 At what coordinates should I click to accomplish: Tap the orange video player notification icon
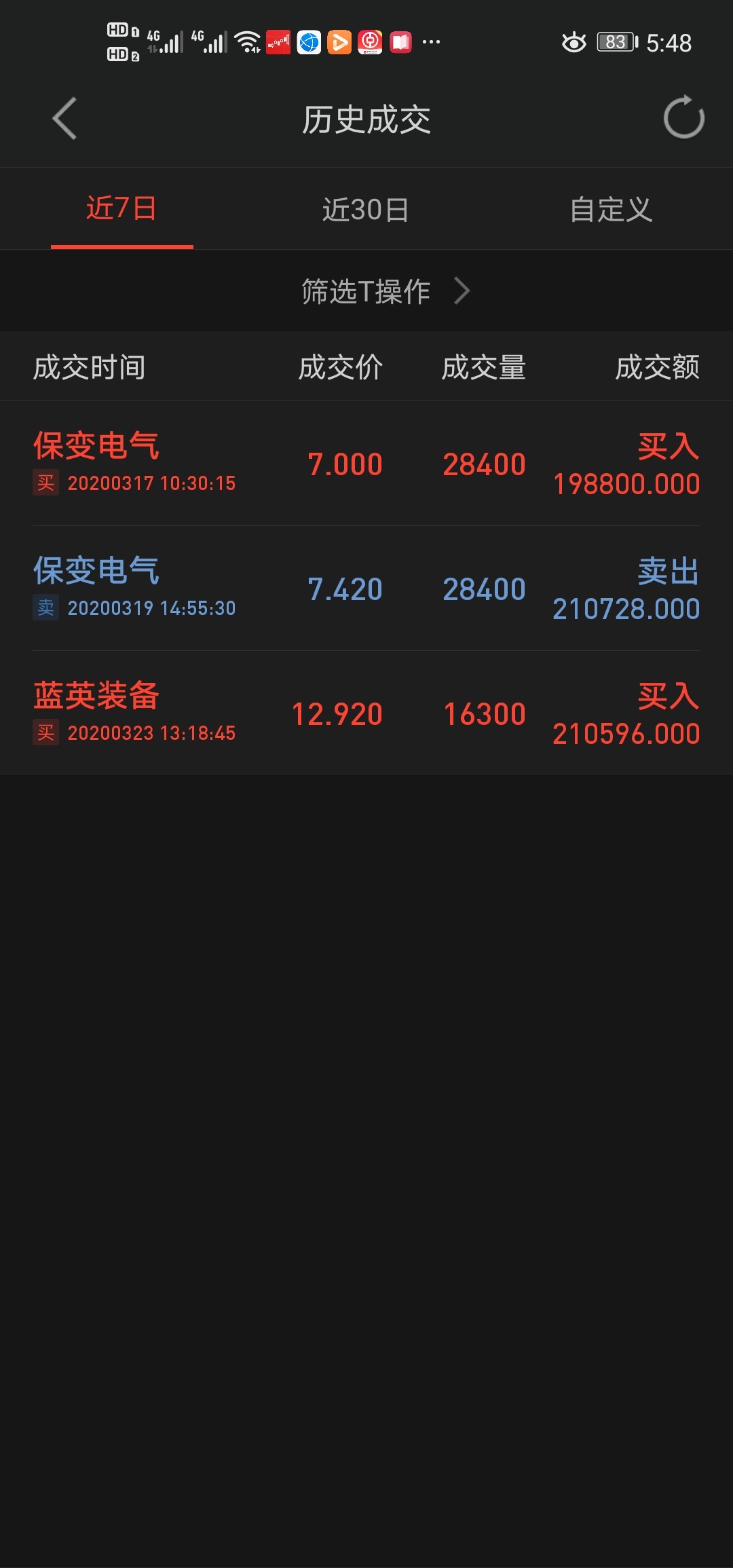pos(341,42)
